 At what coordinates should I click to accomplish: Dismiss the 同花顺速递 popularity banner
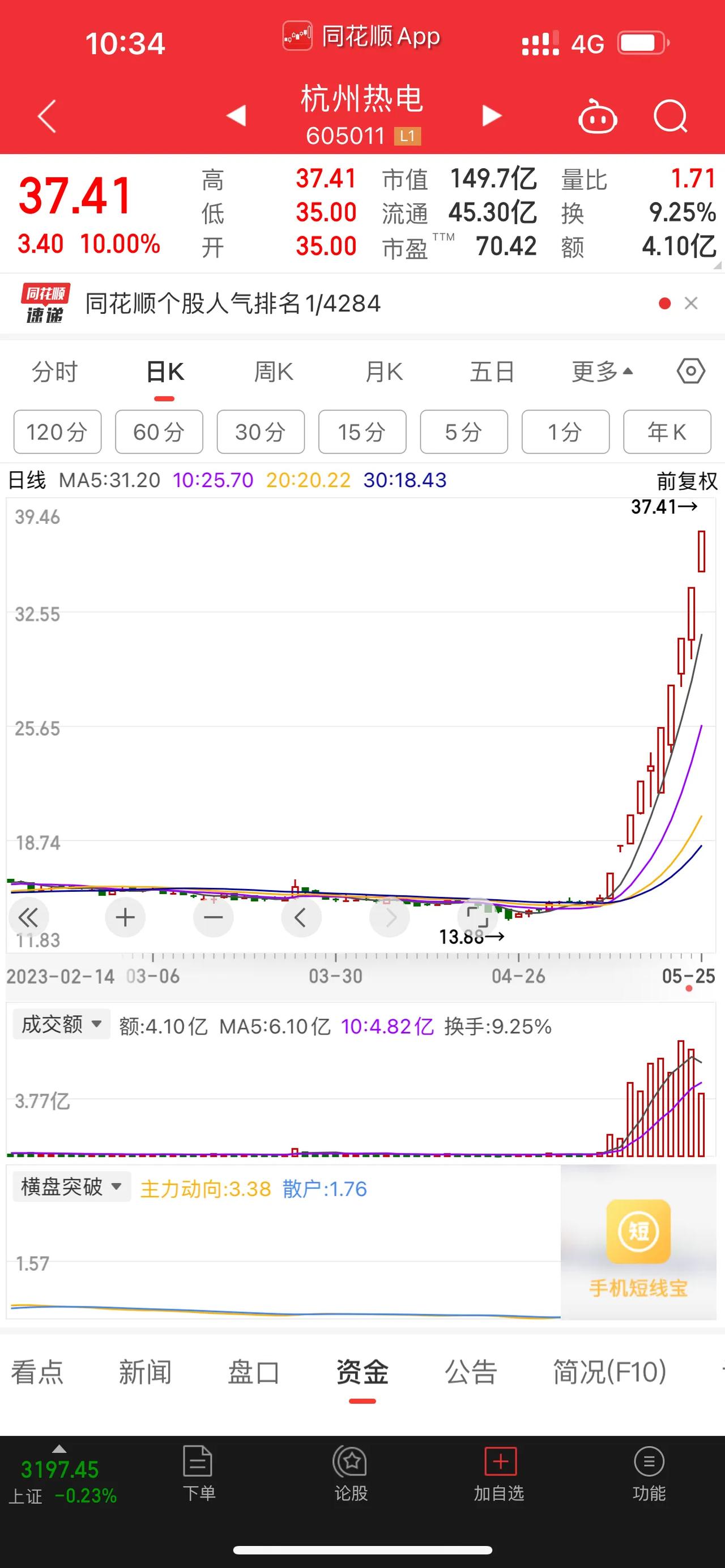coord(691,303)
